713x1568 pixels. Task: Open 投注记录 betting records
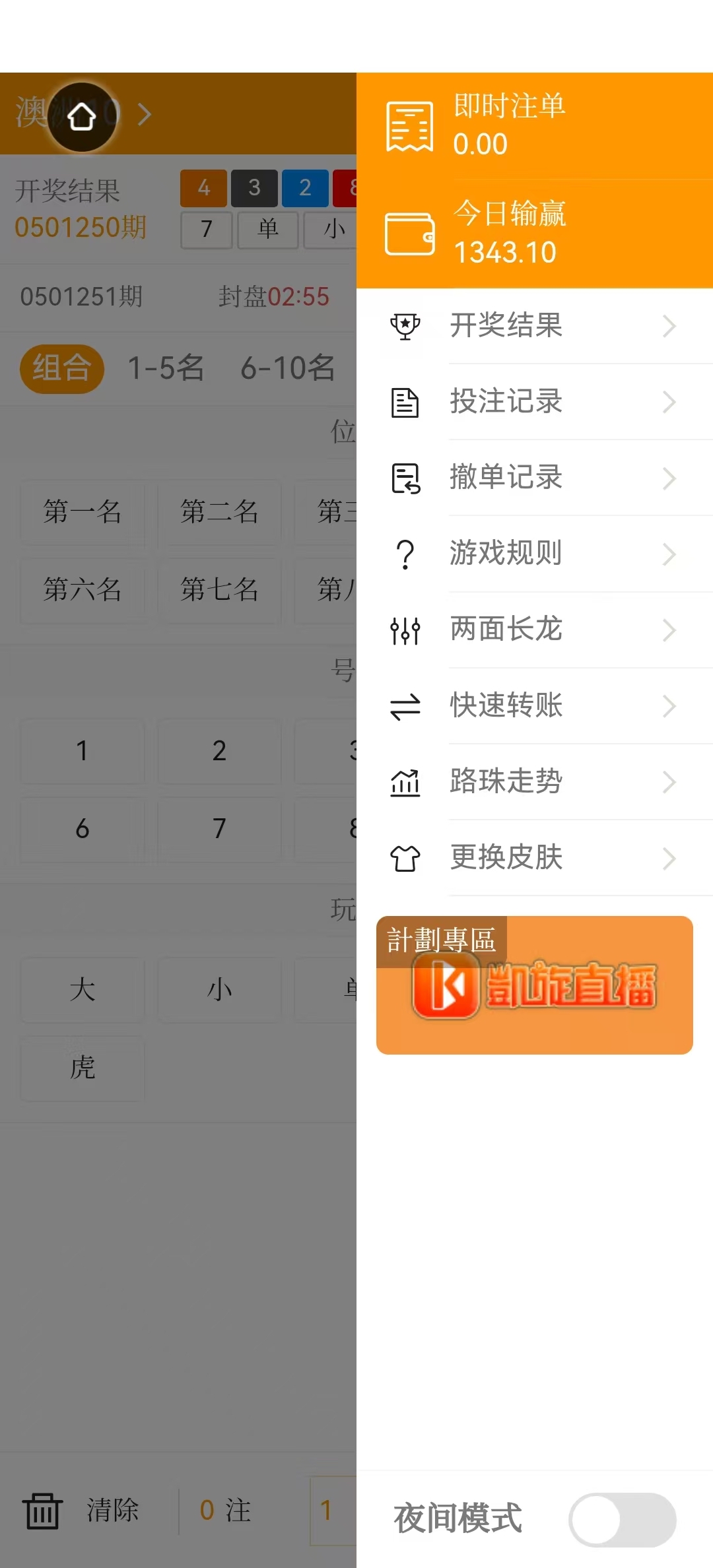click(x=533, y=402)
